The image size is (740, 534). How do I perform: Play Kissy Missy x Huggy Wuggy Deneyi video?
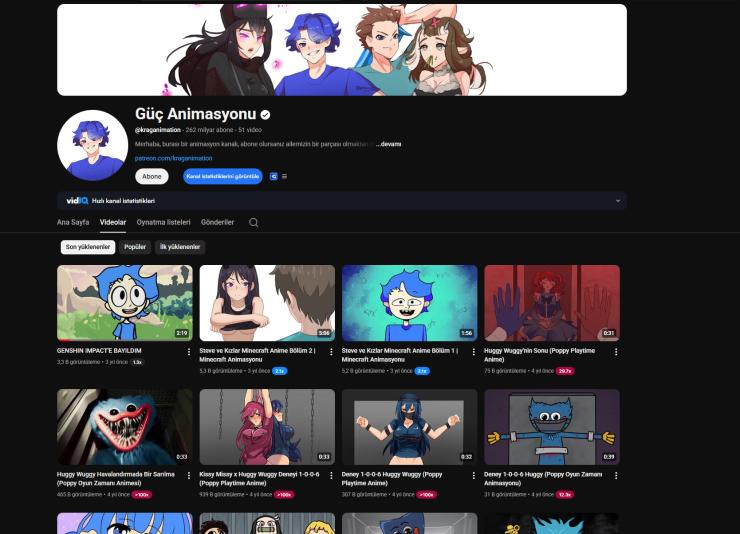pos(267,427)
